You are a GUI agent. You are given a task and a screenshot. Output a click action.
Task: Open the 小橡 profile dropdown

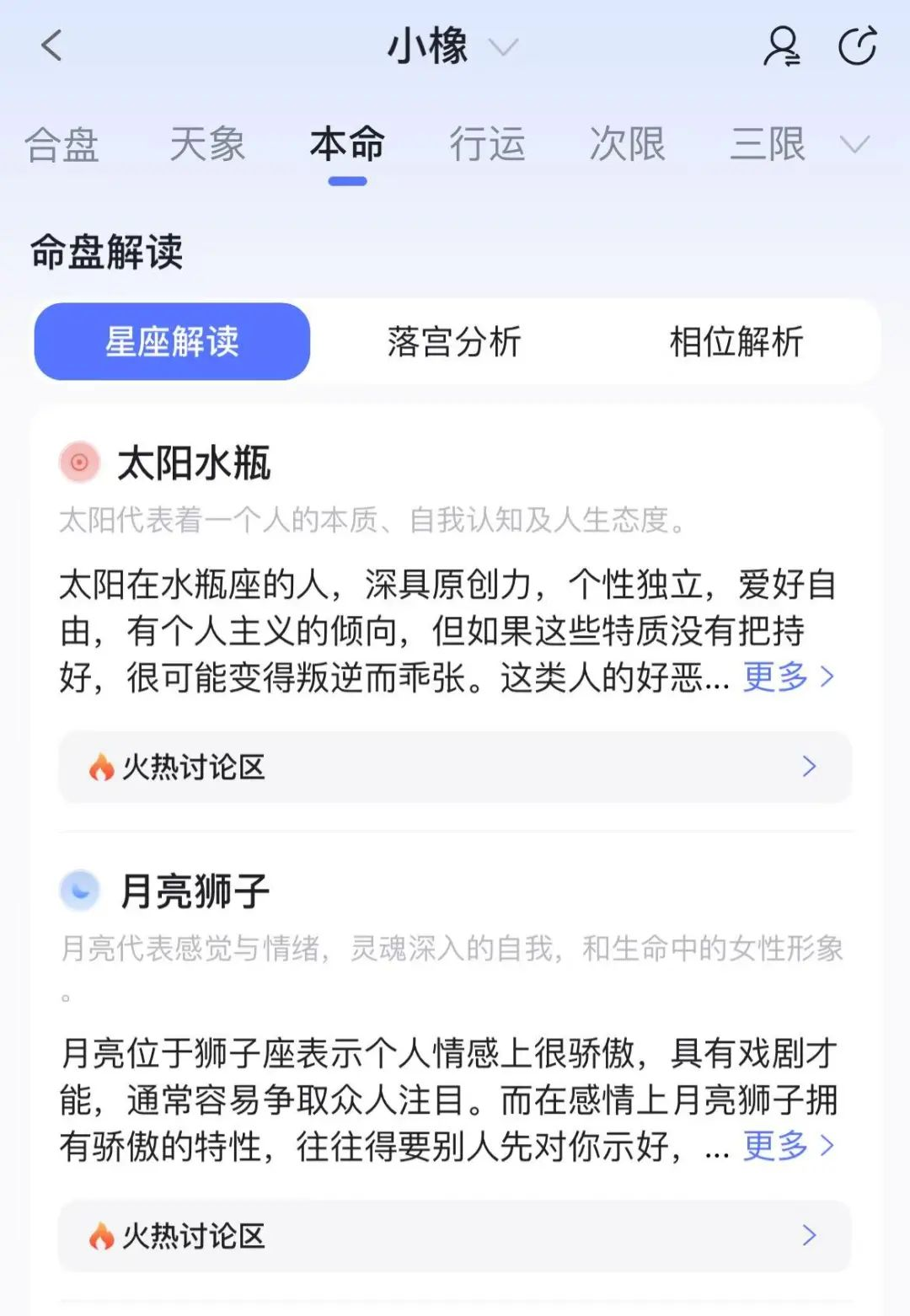(x=451, y=46)
